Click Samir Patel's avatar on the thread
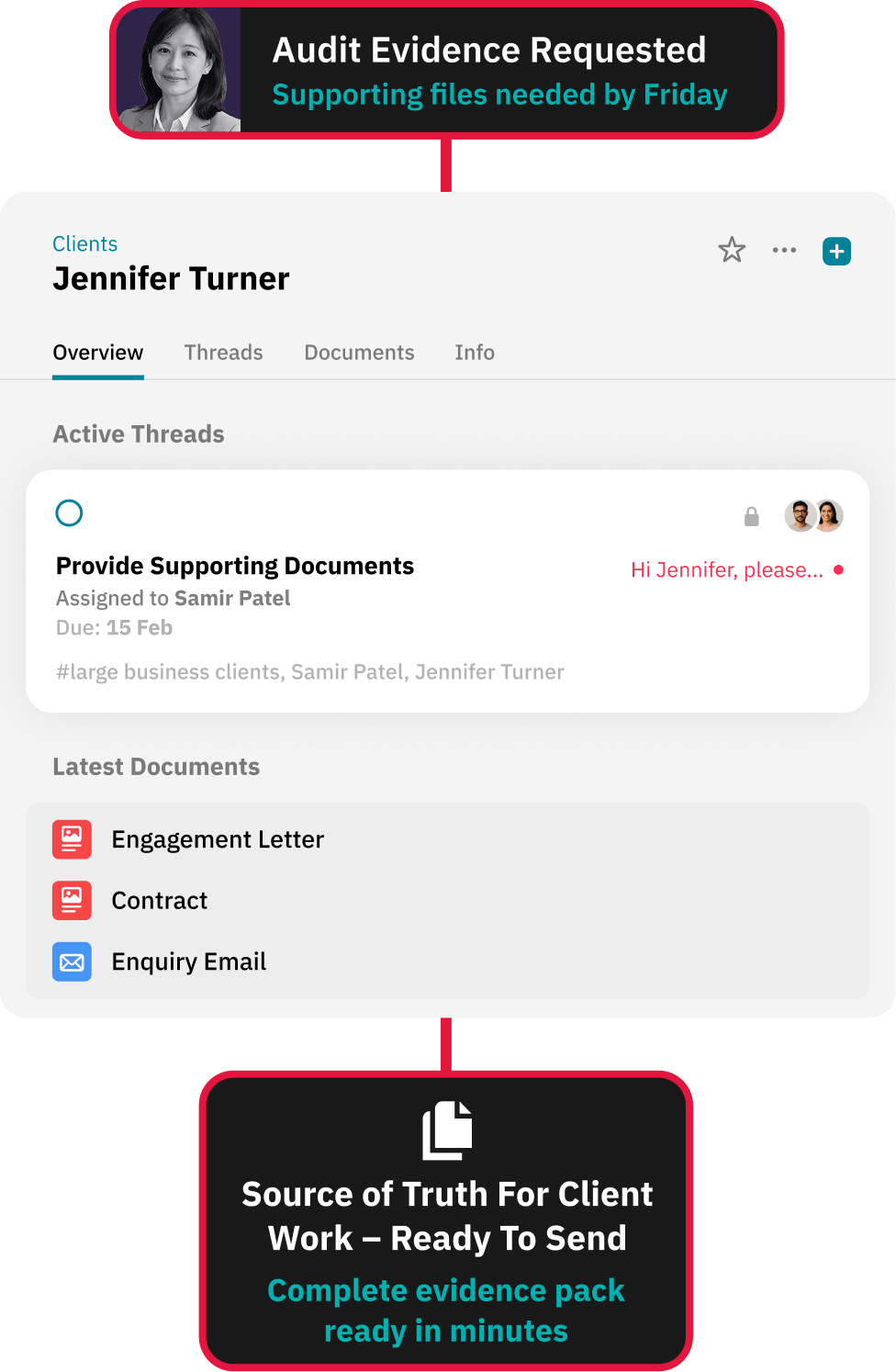The height and width of the screenshot is (1372, 896). 801,515
